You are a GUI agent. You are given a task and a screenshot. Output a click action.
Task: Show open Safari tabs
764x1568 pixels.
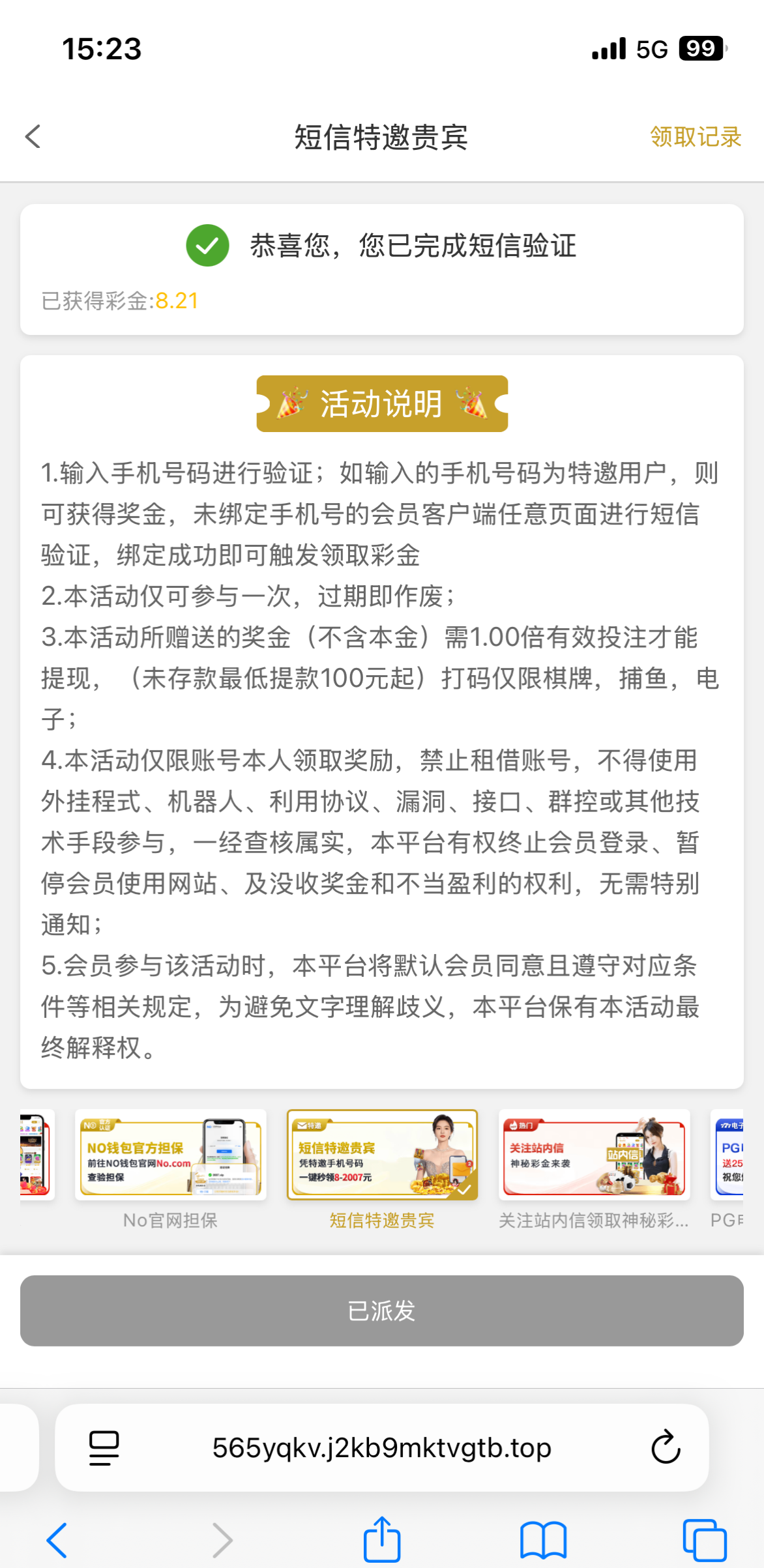point(704,1540)
